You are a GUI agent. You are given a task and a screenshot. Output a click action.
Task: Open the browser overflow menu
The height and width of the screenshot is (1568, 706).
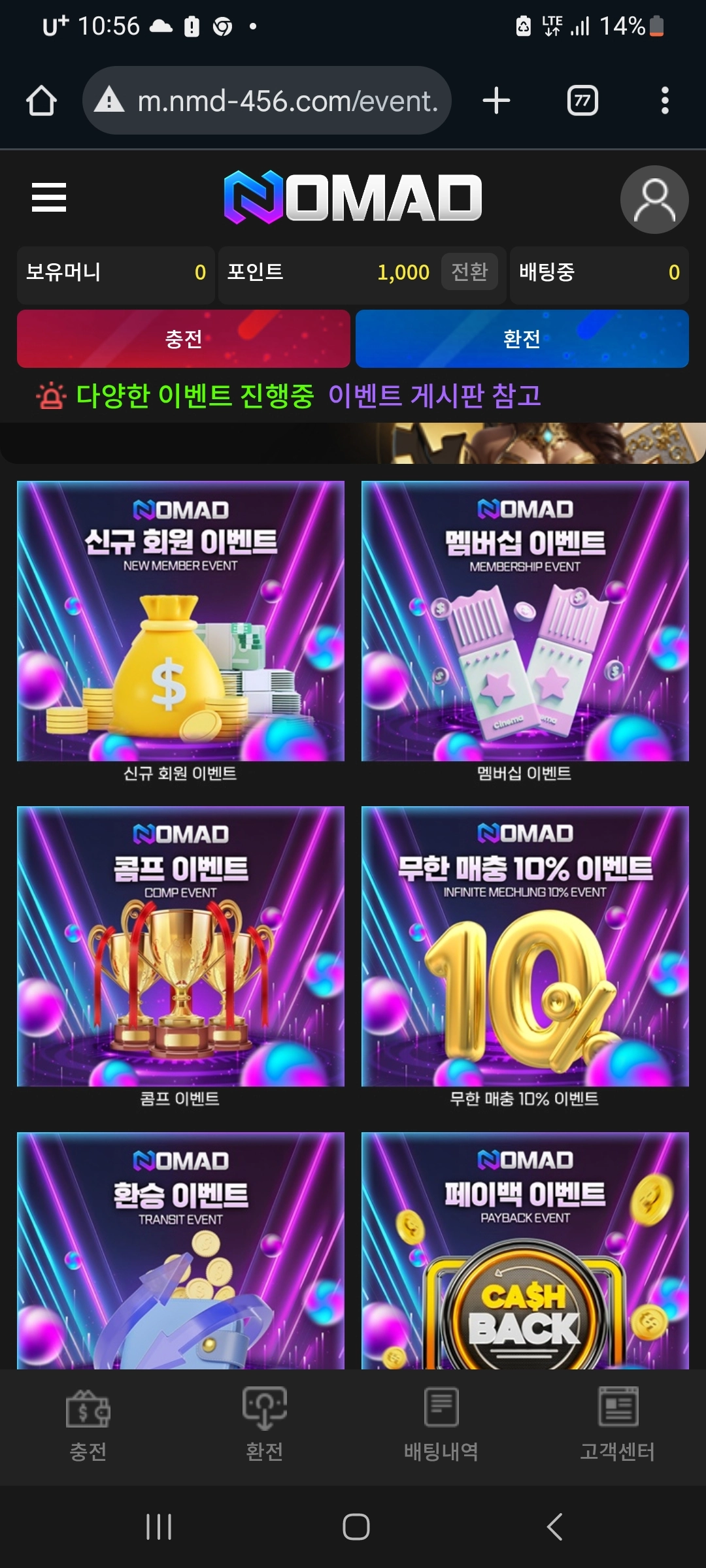[x=665, y=101]
